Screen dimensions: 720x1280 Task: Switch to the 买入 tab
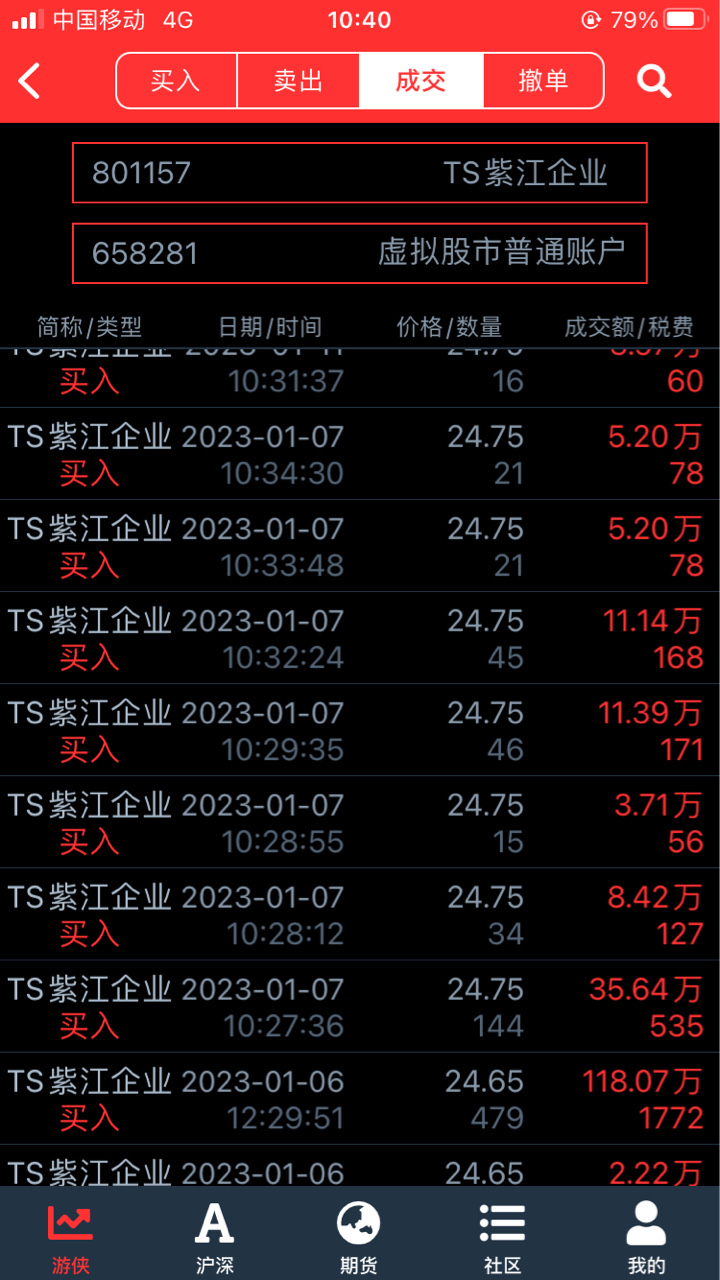[x=176, y=81]
